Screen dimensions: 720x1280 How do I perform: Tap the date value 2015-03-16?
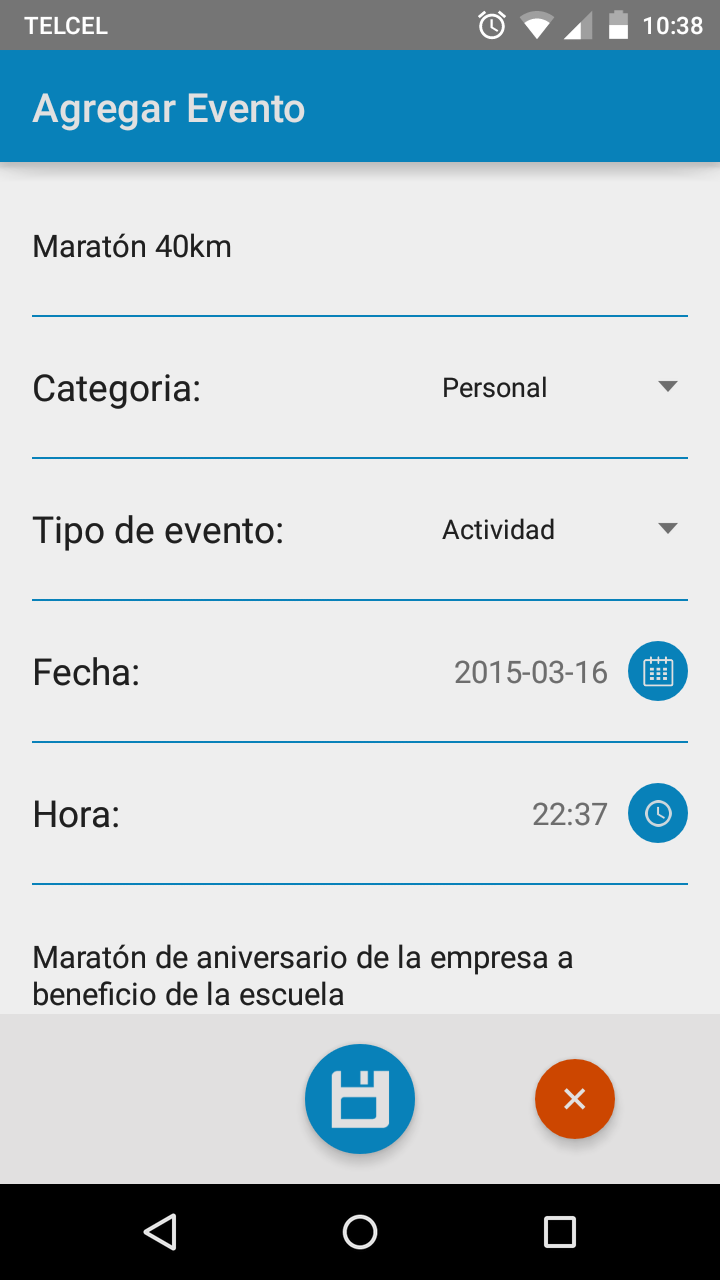[530, 671]
